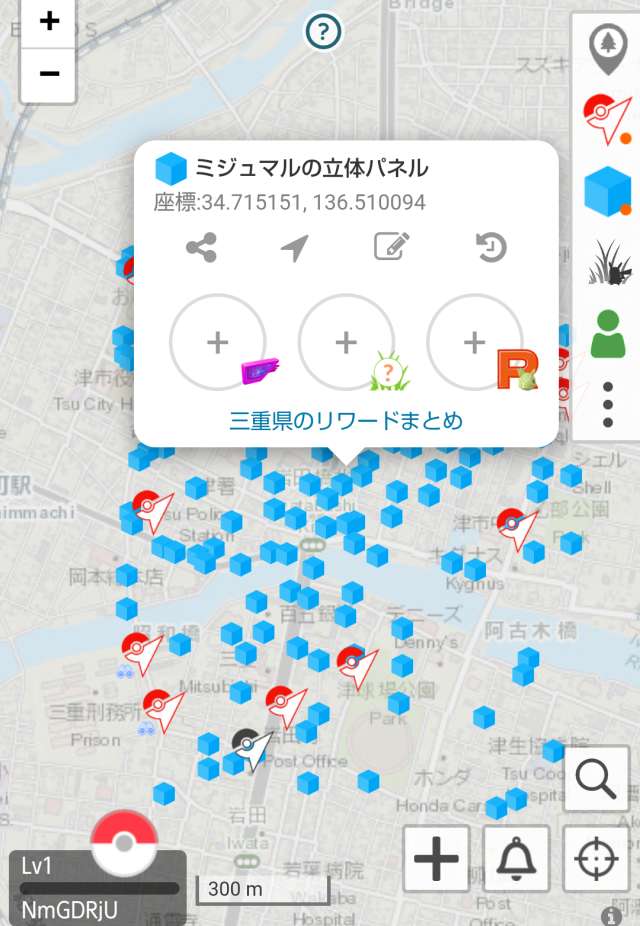
Task: Zoom out of the map
Action: click(49, 74)
